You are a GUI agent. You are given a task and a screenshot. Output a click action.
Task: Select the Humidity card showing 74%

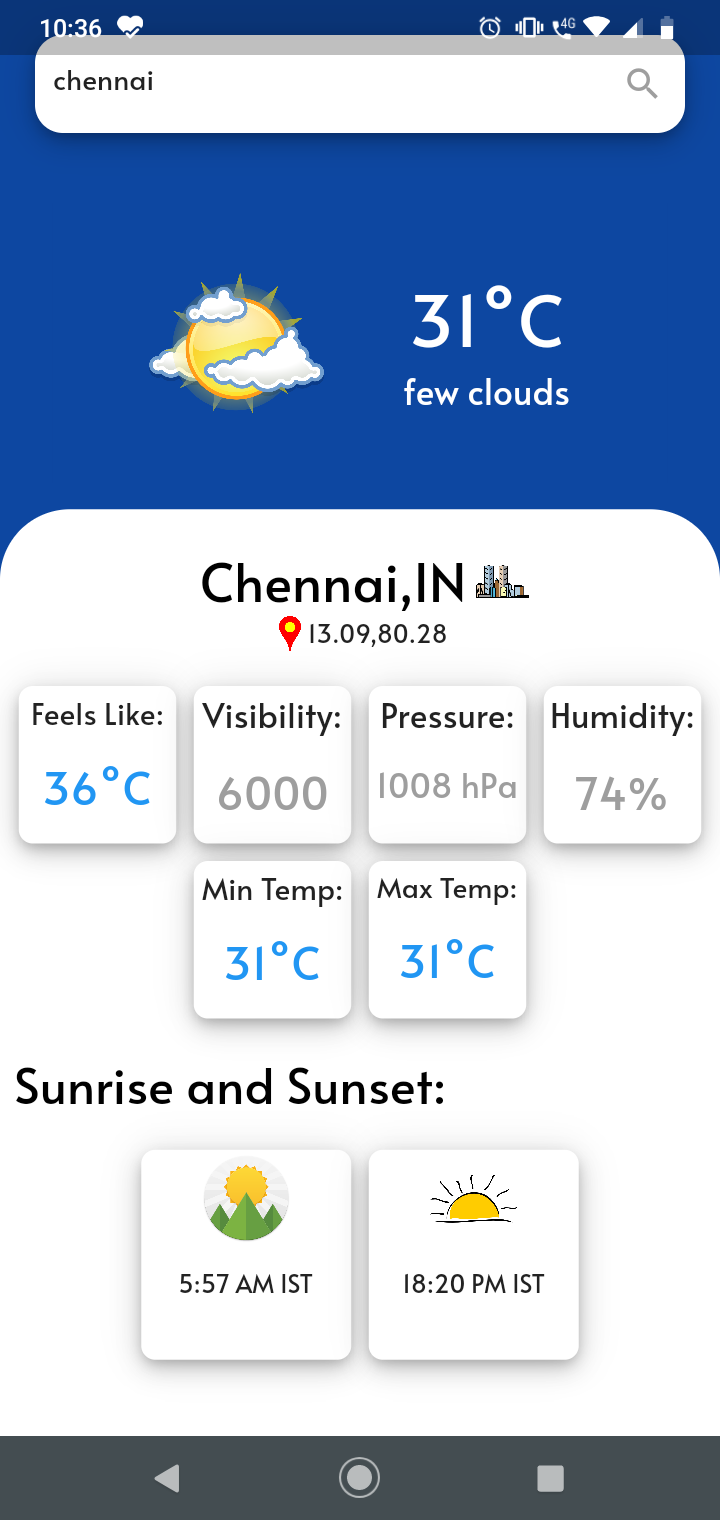coord(621,764)
